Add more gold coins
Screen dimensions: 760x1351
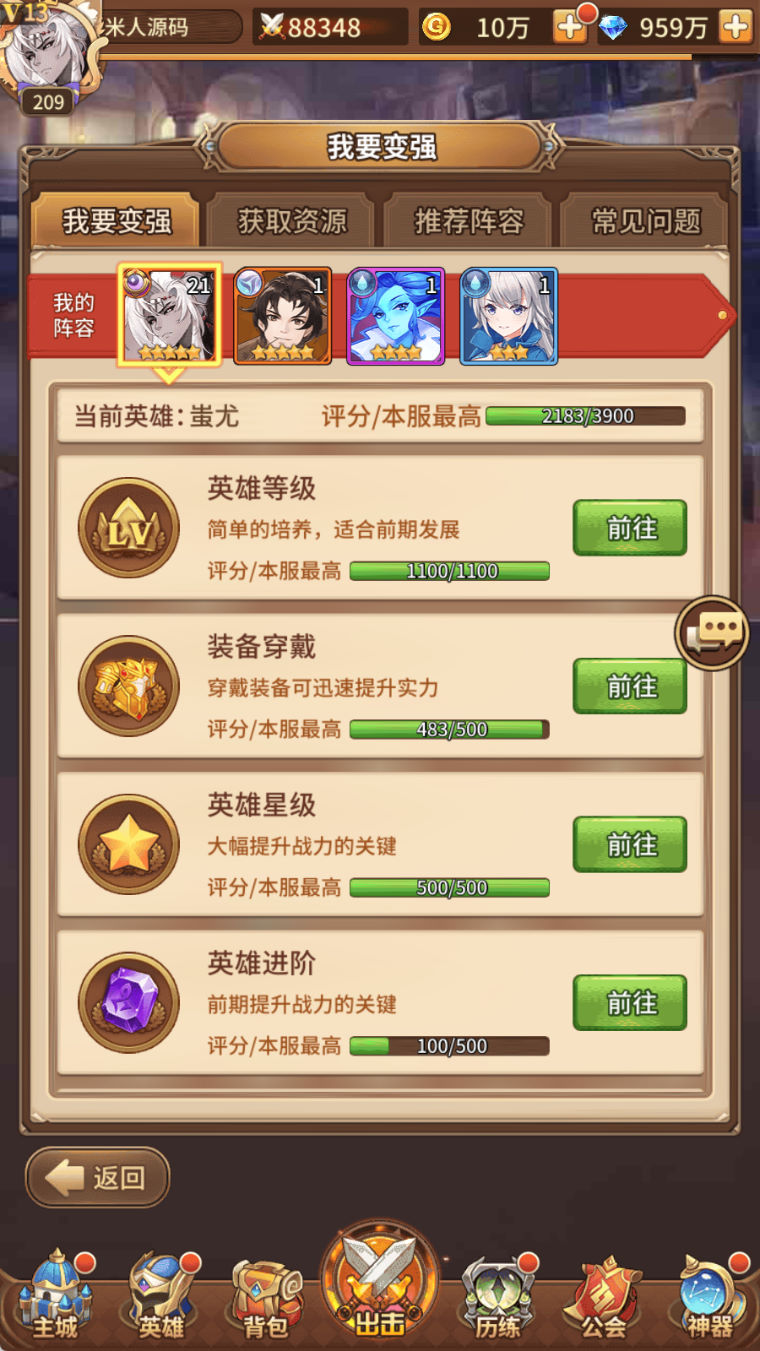tap(570, 27)
